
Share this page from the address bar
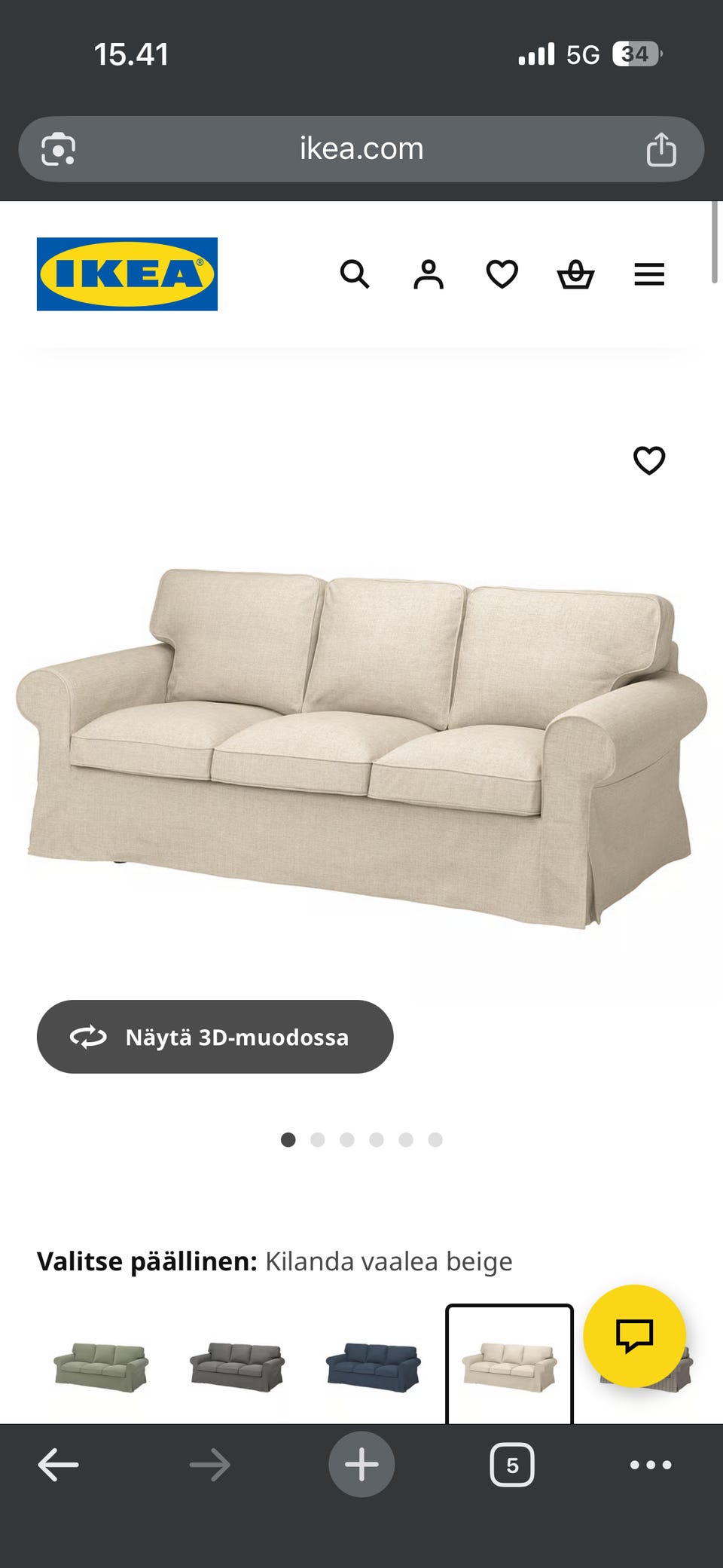pyautogui.click(x=661, y=149)
